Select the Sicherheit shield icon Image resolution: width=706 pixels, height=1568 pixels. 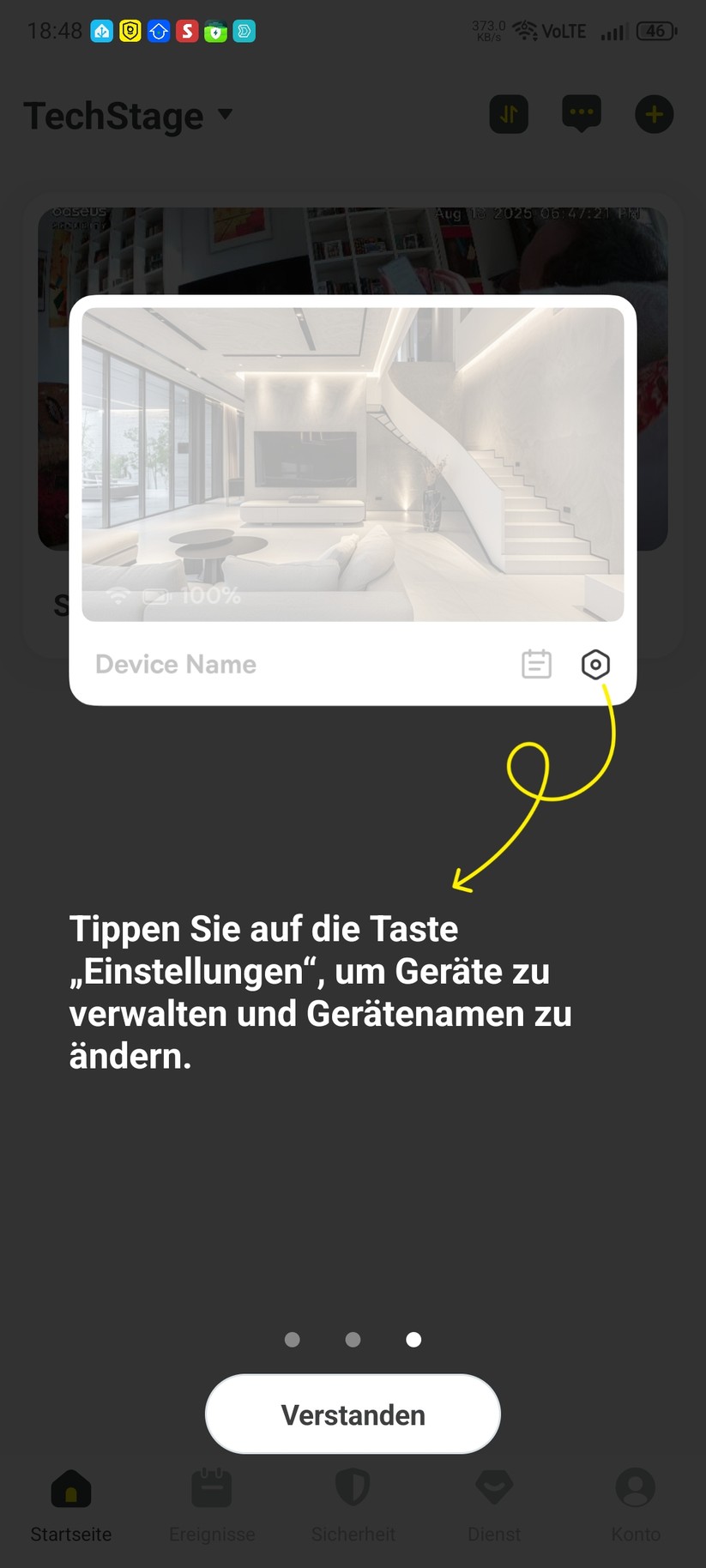click(x=353, y=1488)
